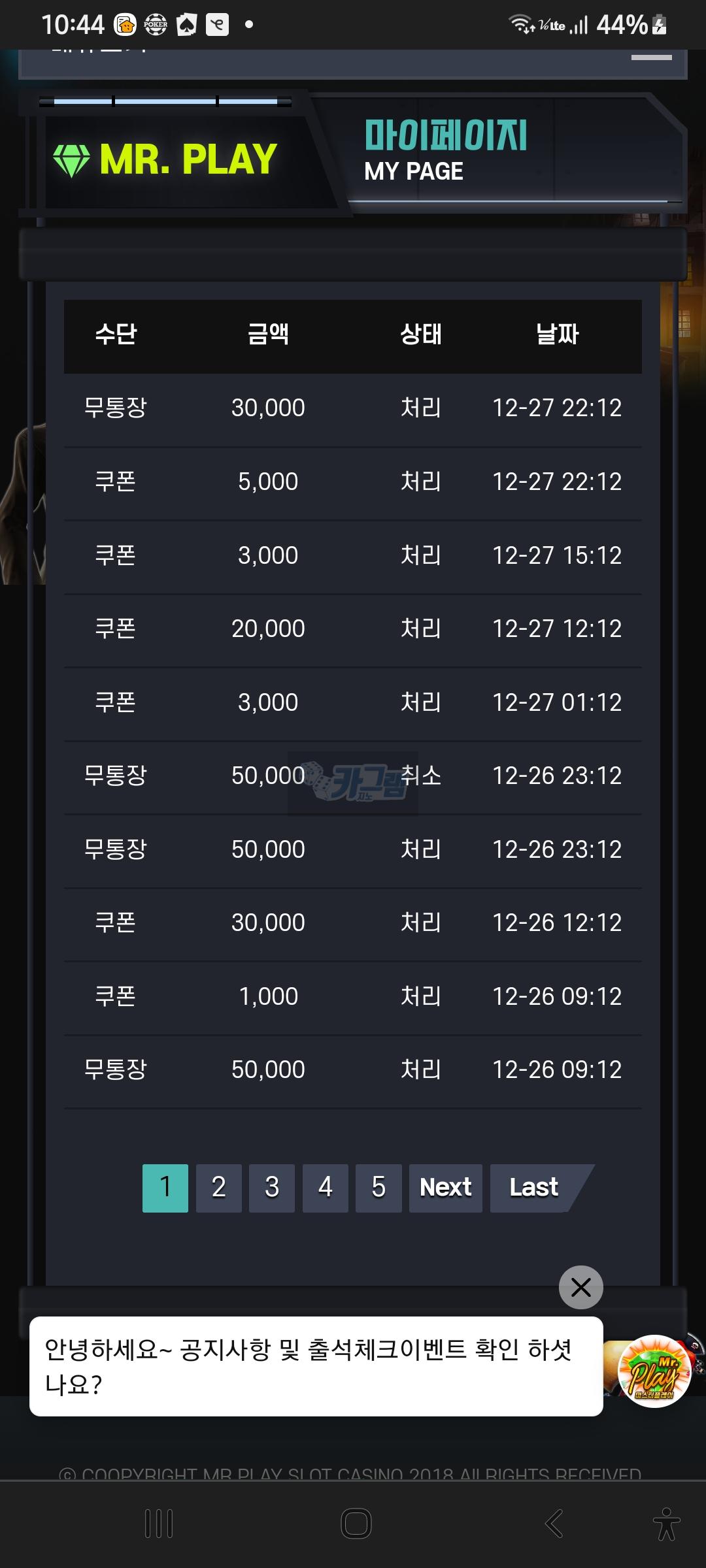The image size is (706, 1568).
Task: Open page 4 of the records
Action: [x=326, y=1188]
